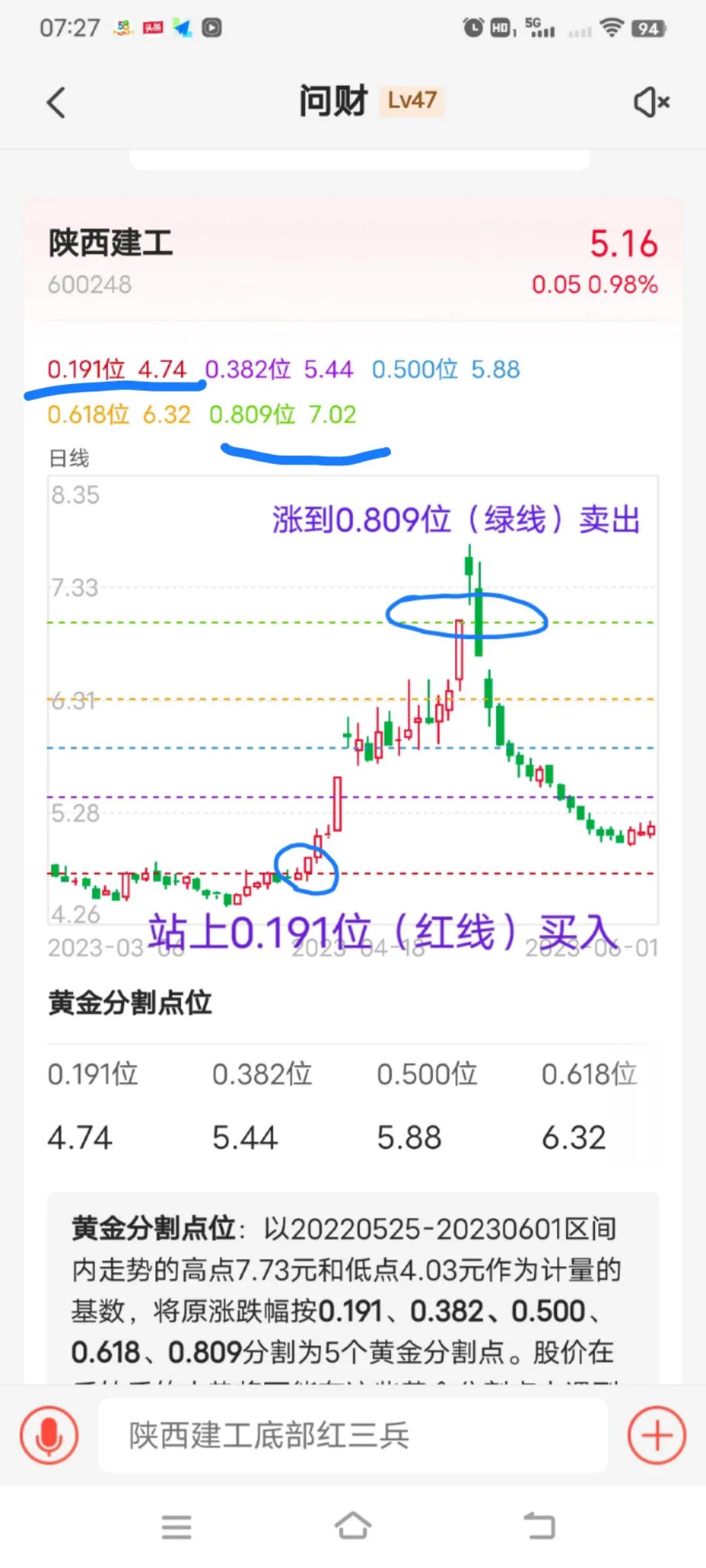Tap the 黄金分割点位 section header
Image resolution: width=706 pixels, height=1568 pixels.
129,1005
